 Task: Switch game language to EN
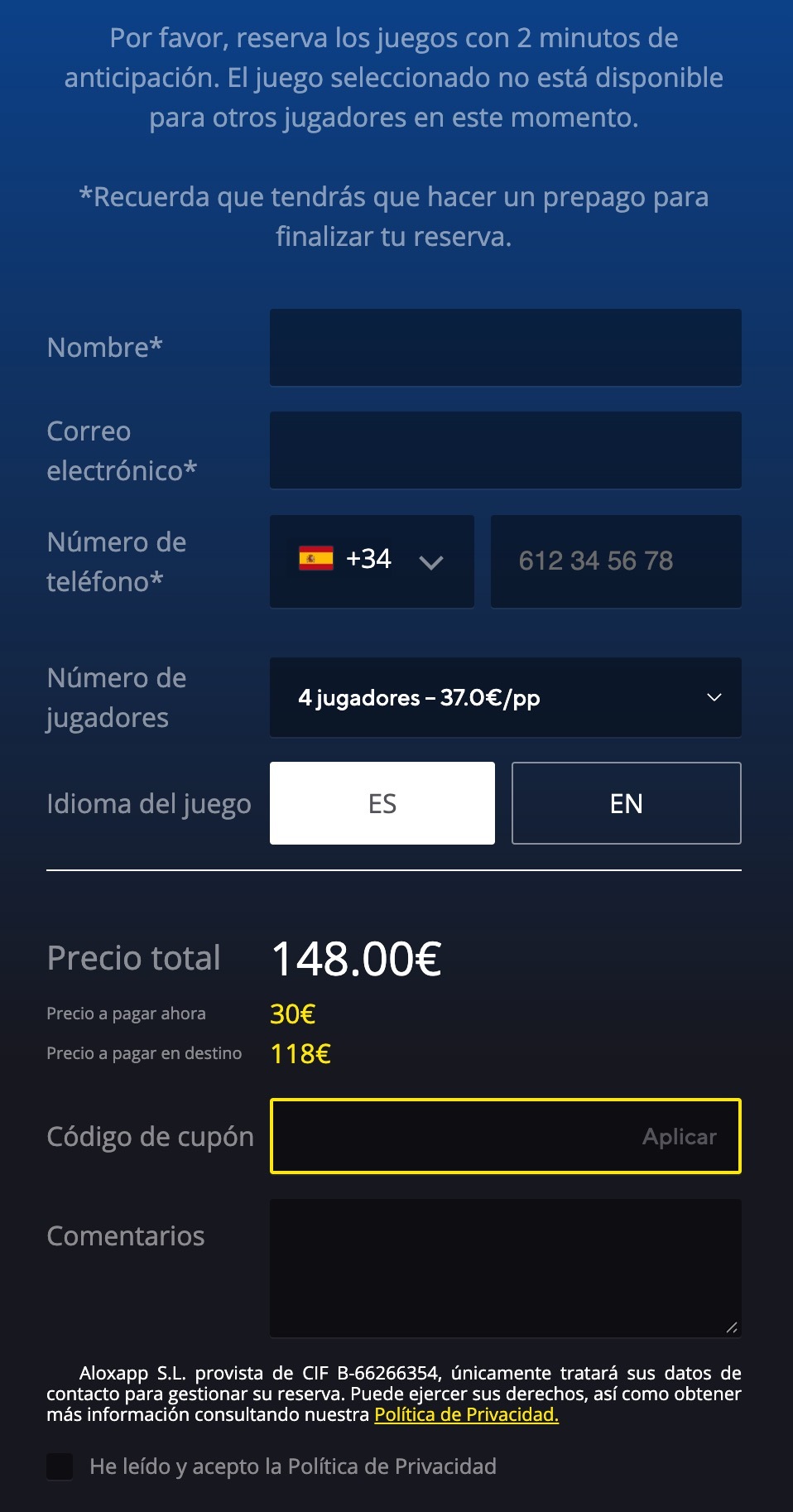click(626, 803)
